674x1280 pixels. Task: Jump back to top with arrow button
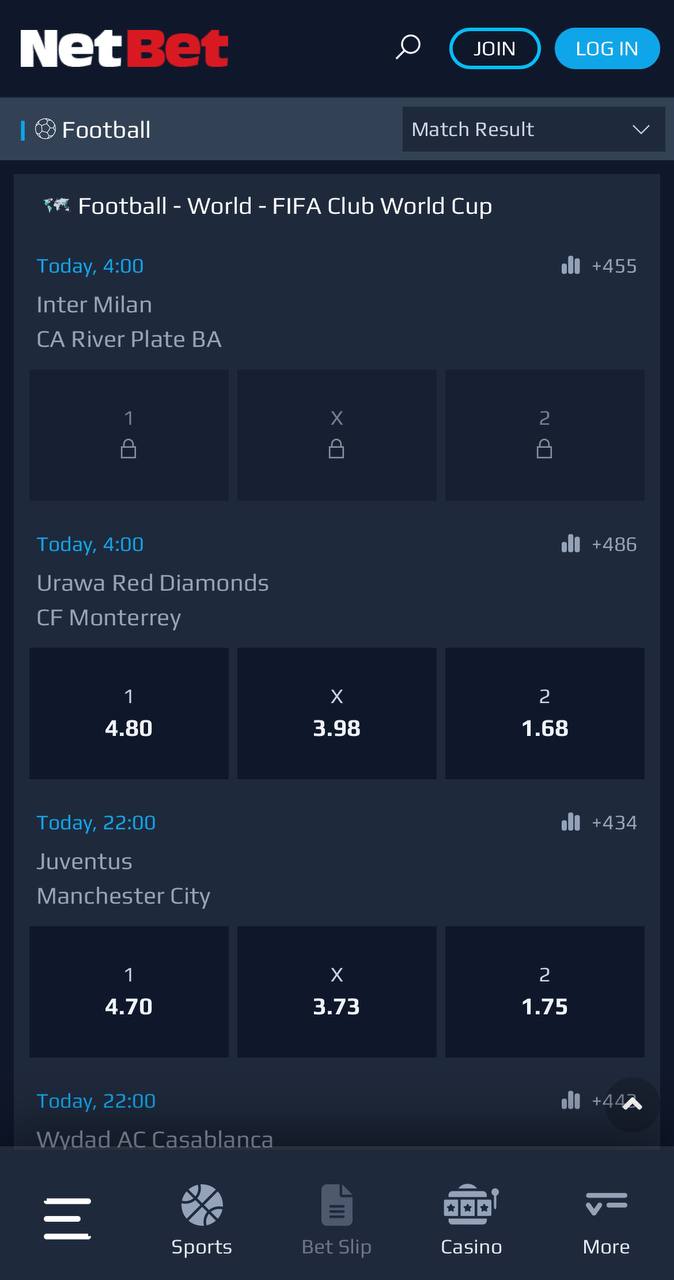click(633, 1105)
